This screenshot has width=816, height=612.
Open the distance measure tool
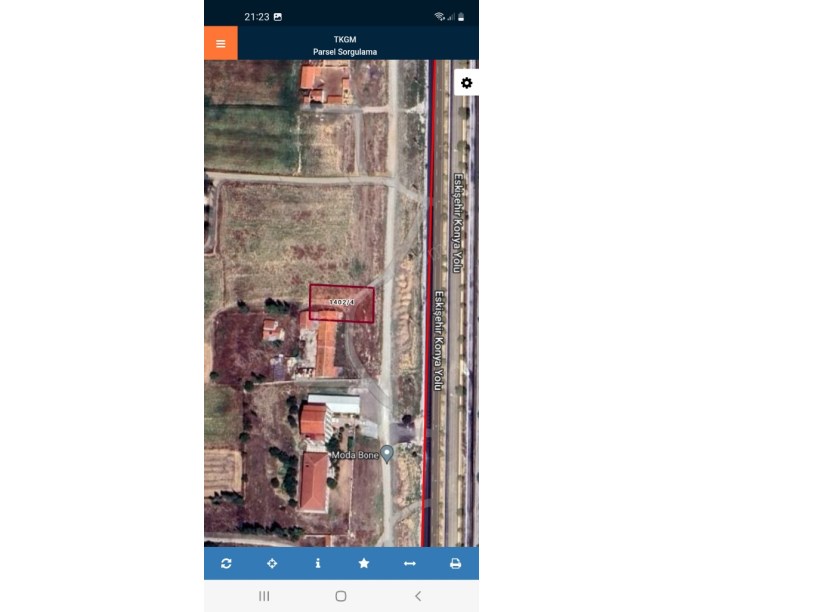409,564
